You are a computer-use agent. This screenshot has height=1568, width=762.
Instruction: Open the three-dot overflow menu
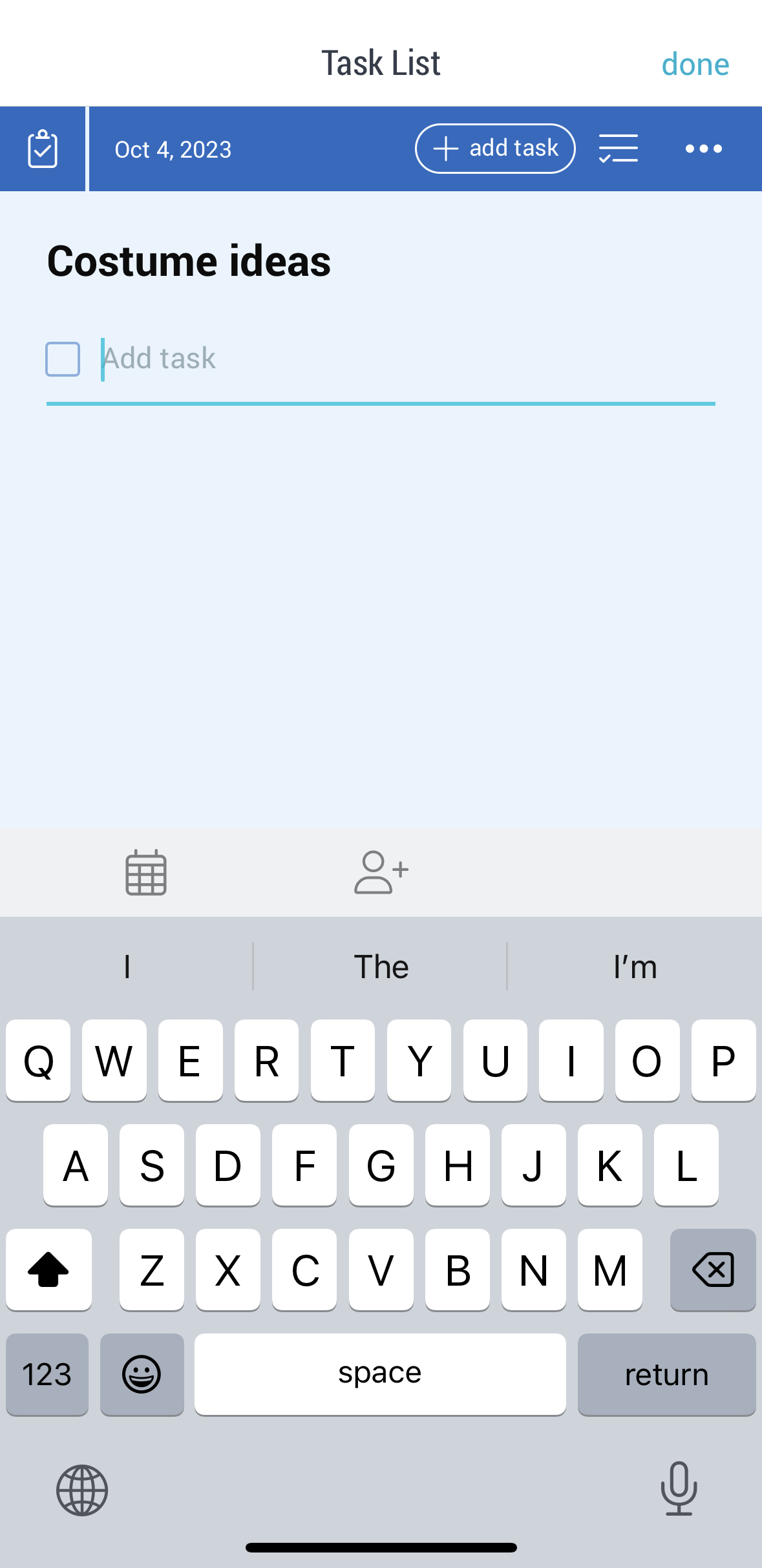[x=704, y=149]
